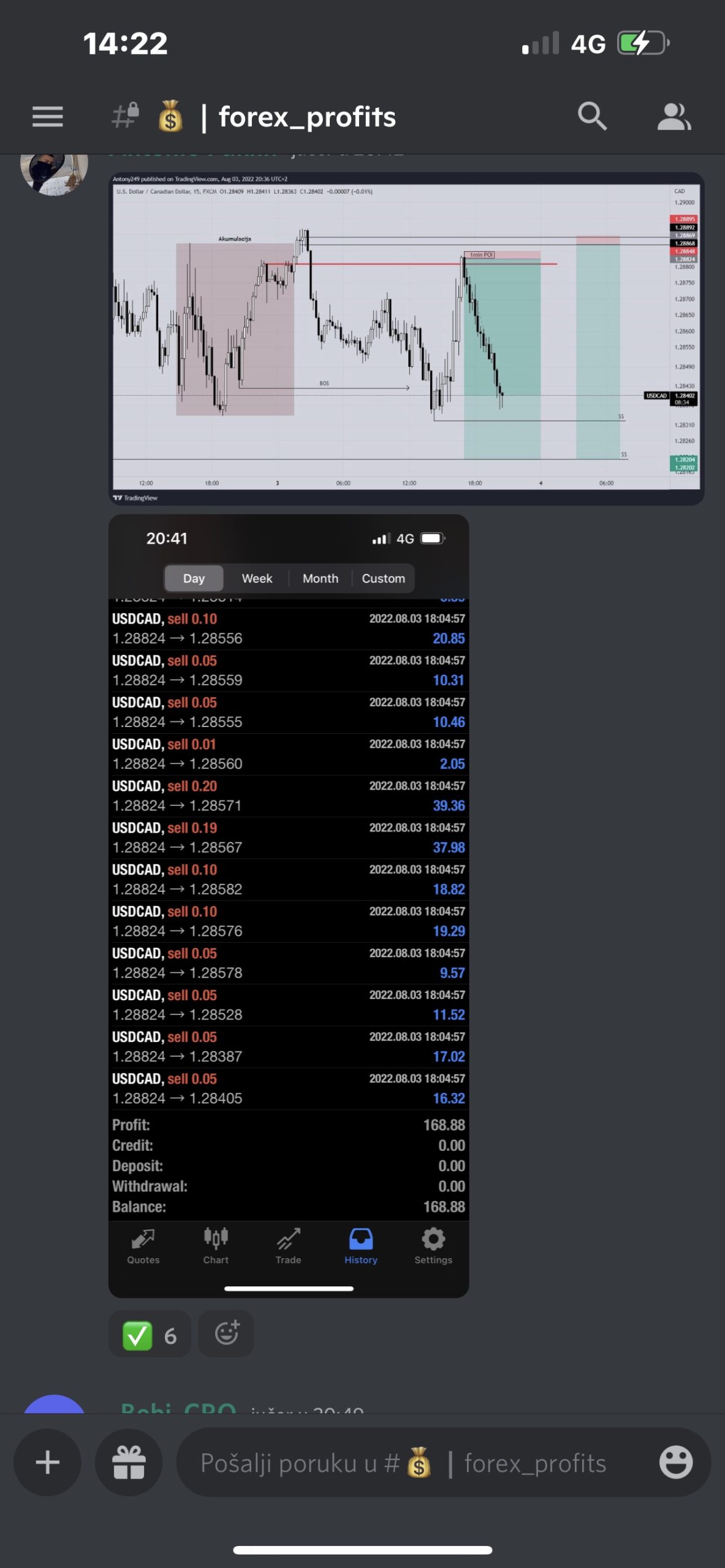725x1568 pixels.
Task: Tap the plus attachment button
Action: 47,1463
